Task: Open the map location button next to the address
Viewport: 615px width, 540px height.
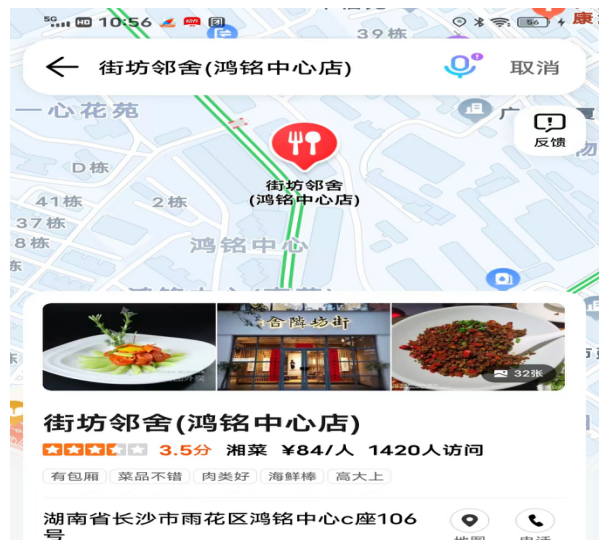Action: point(469,521)
